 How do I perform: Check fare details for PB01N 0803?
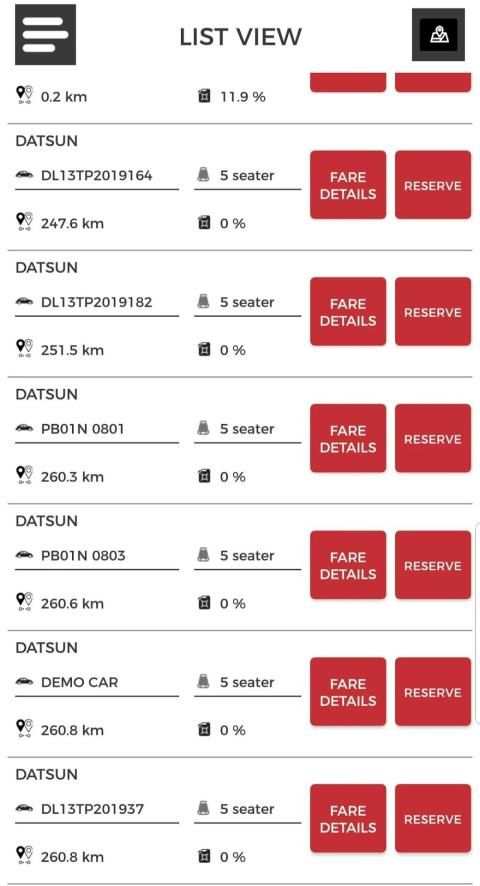(348, 564)
